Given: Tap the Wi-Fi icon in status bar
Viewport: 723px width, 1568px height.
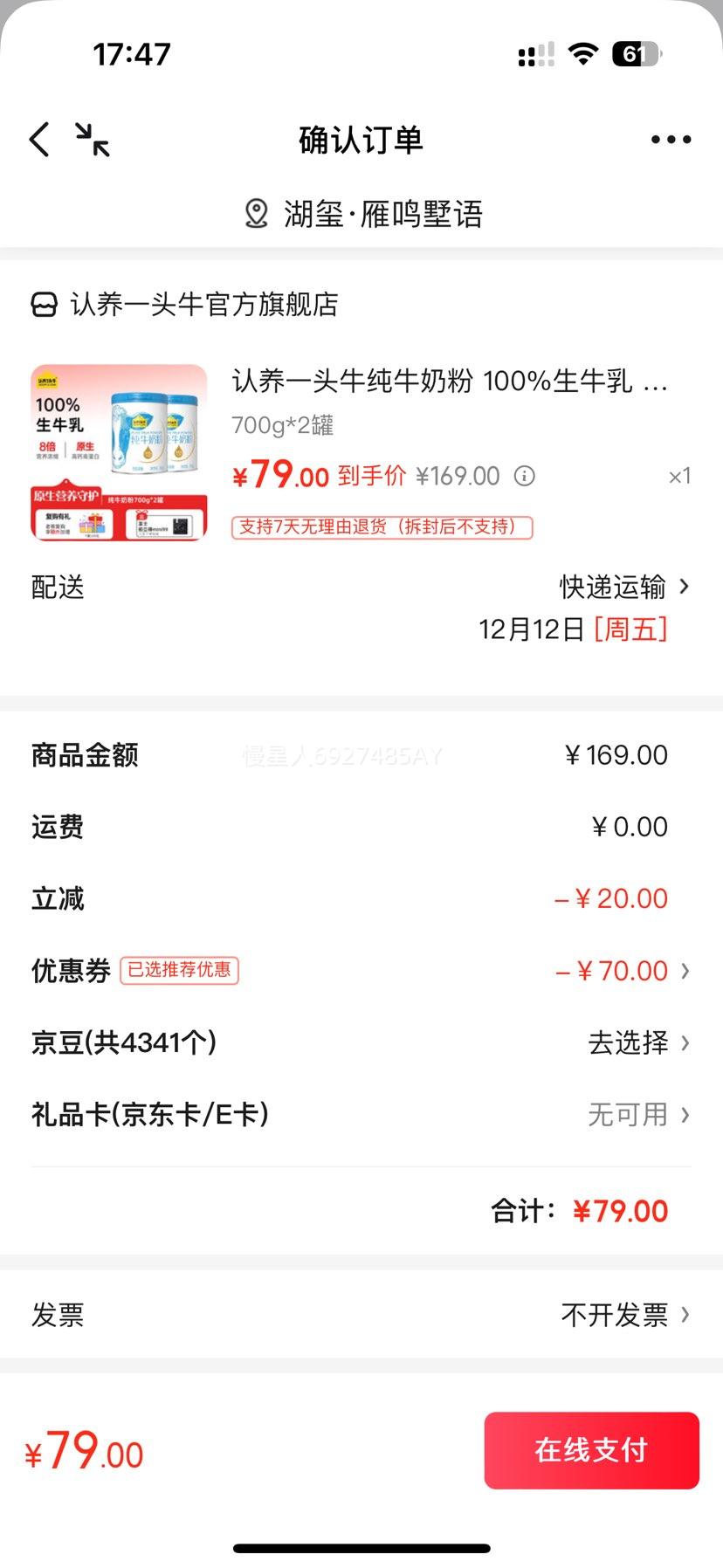Looking at the screenshot, I should [583, 54].
